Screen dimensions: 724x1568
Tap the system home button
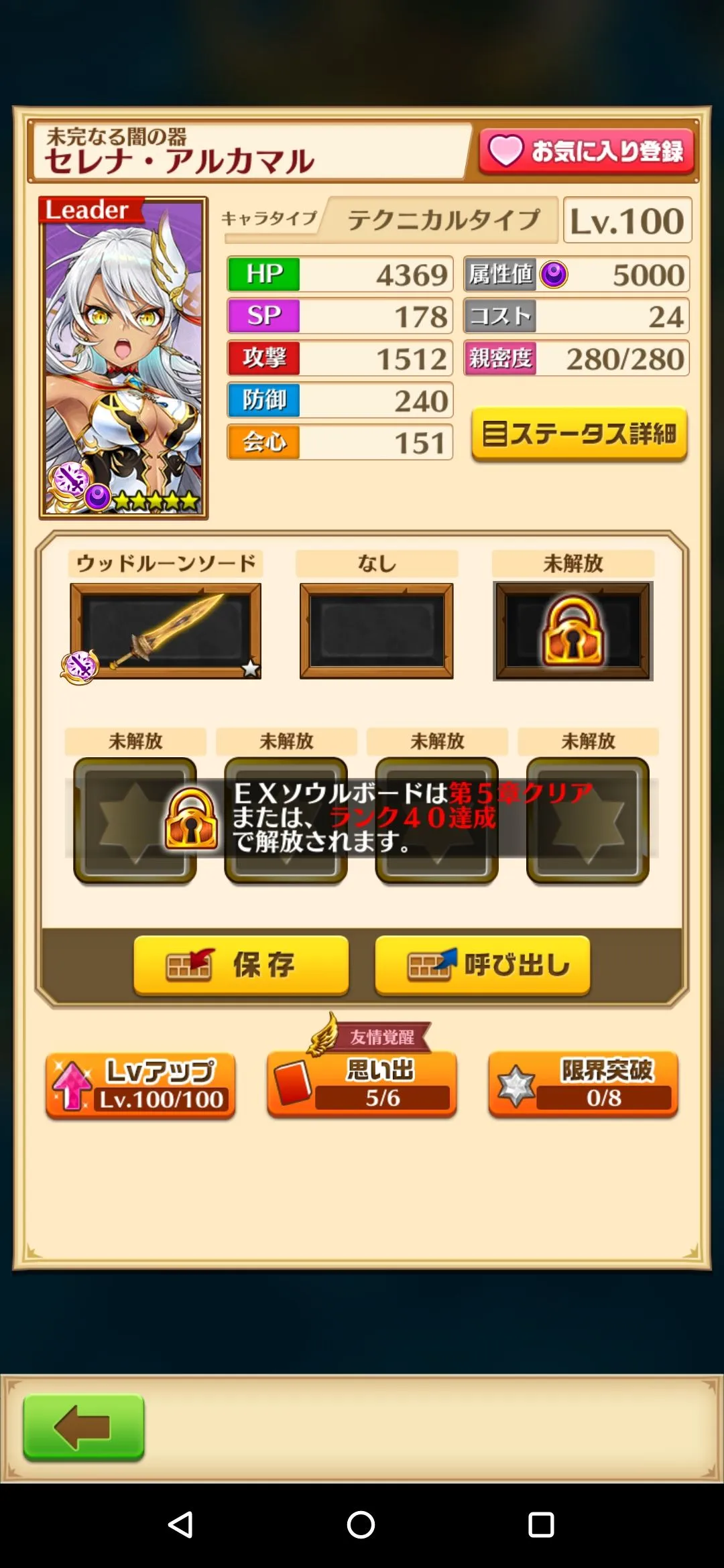pos(361,1524)
